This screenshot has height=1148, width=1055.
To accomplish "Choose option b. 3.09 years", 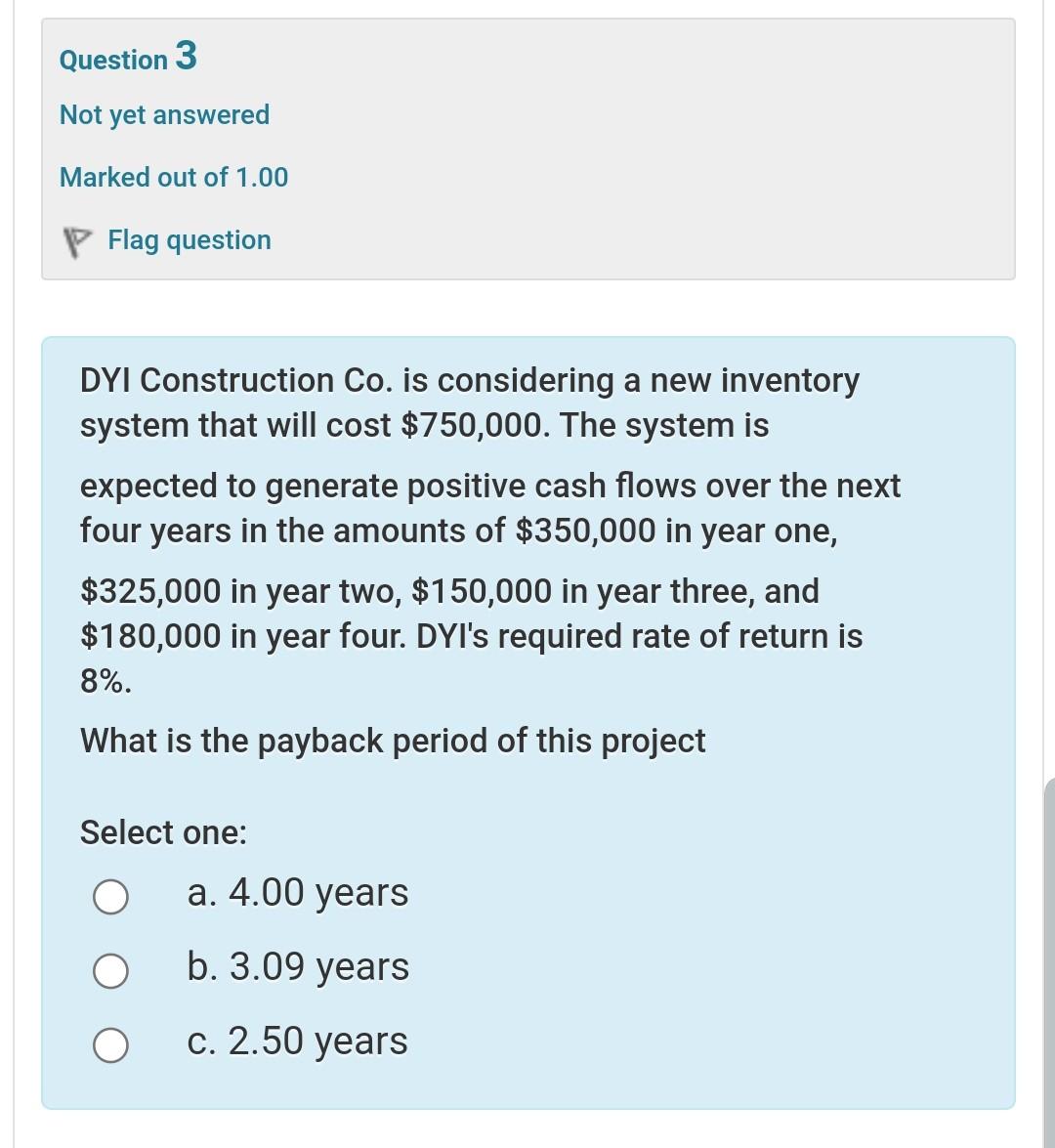I will [x=110, y=971].
